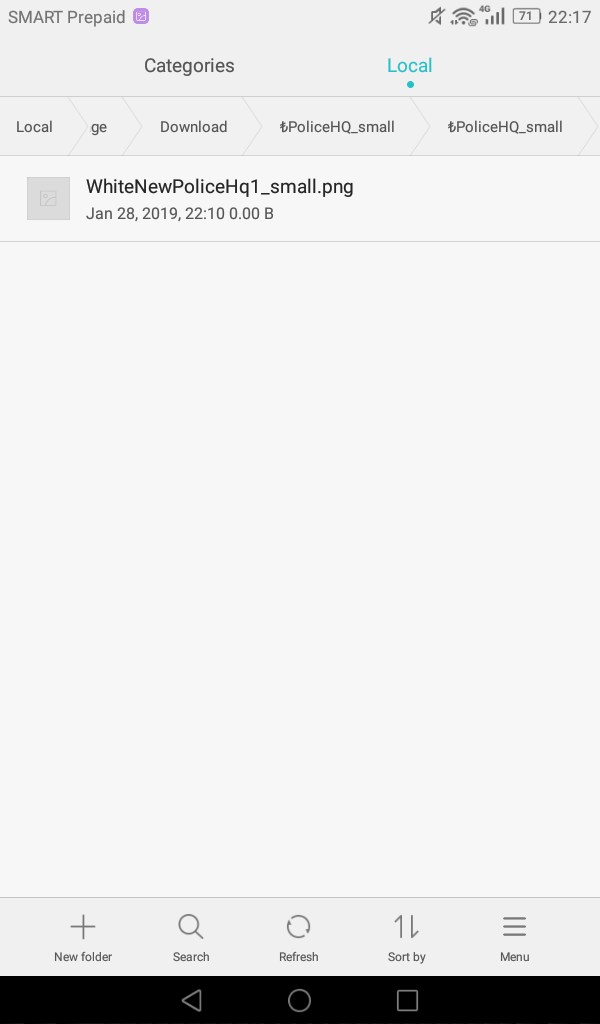The width and height of the screenshot is (600, 1024).
Task: Jump to the Download folder breadcrumb
Action: tap(193, 127)
